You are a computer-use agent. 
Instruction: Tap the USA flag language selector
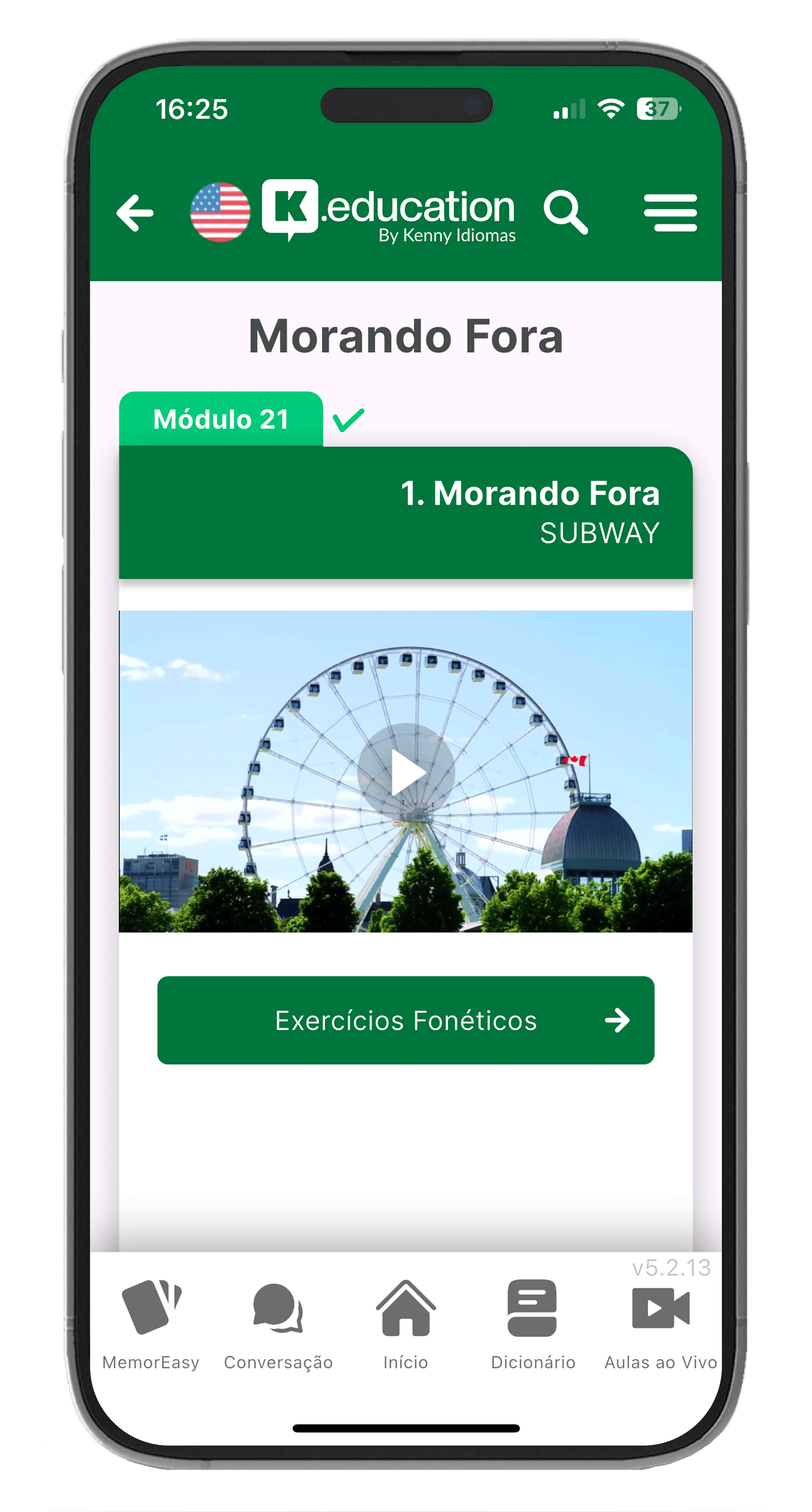pos(220,212)
